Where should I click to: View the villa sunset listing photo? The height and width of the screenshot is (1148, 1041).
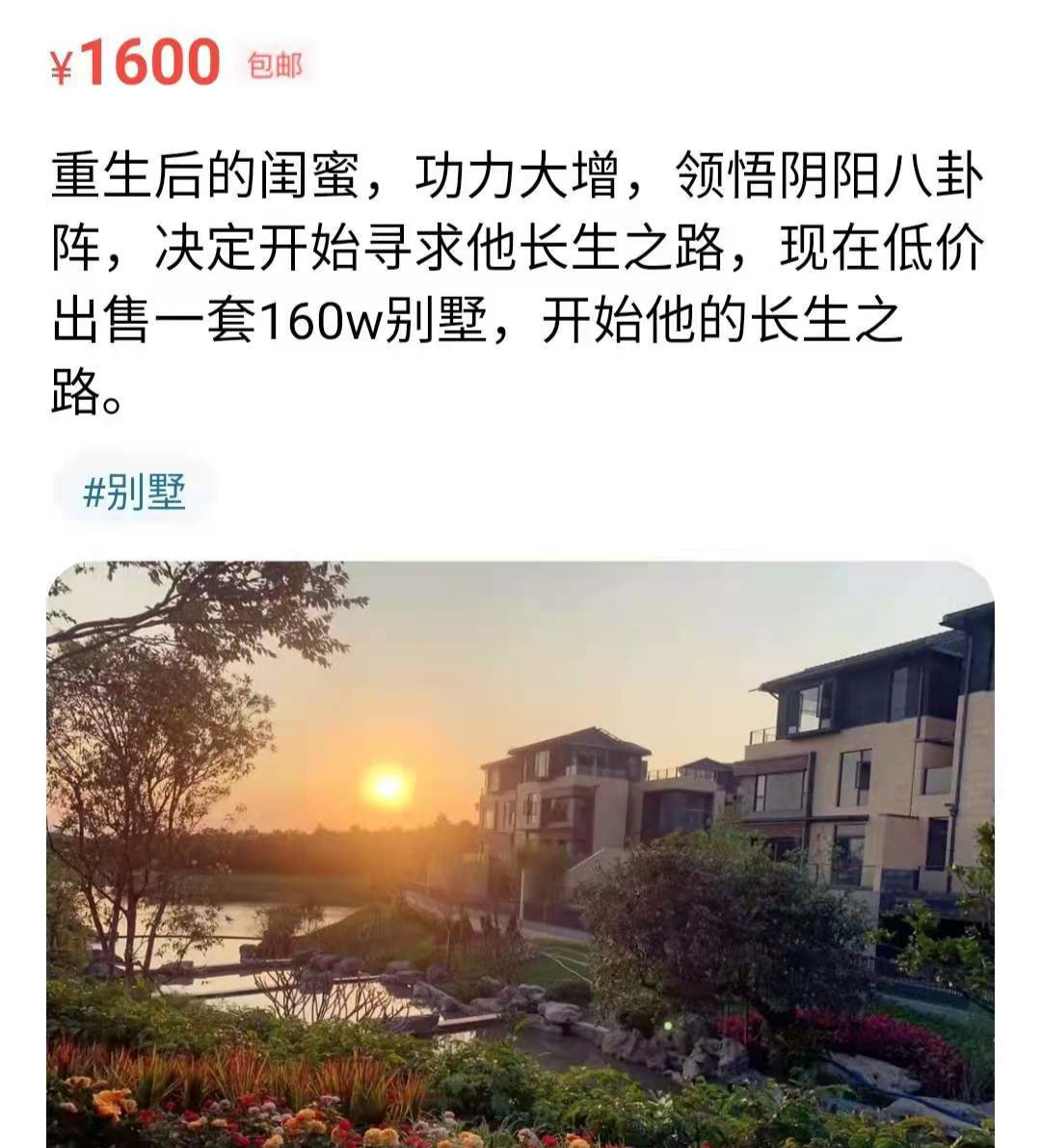(x=520, y=853)
